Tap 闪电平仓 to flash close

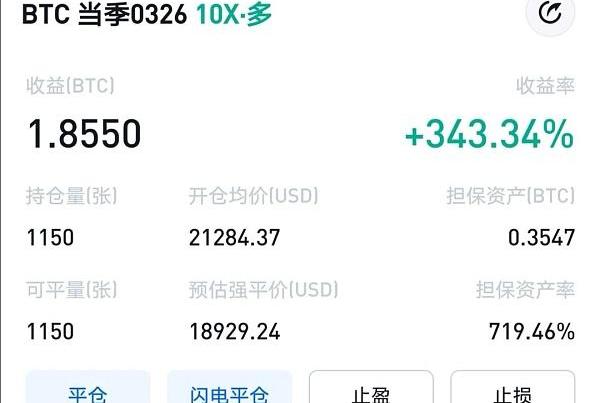[229, 391]
